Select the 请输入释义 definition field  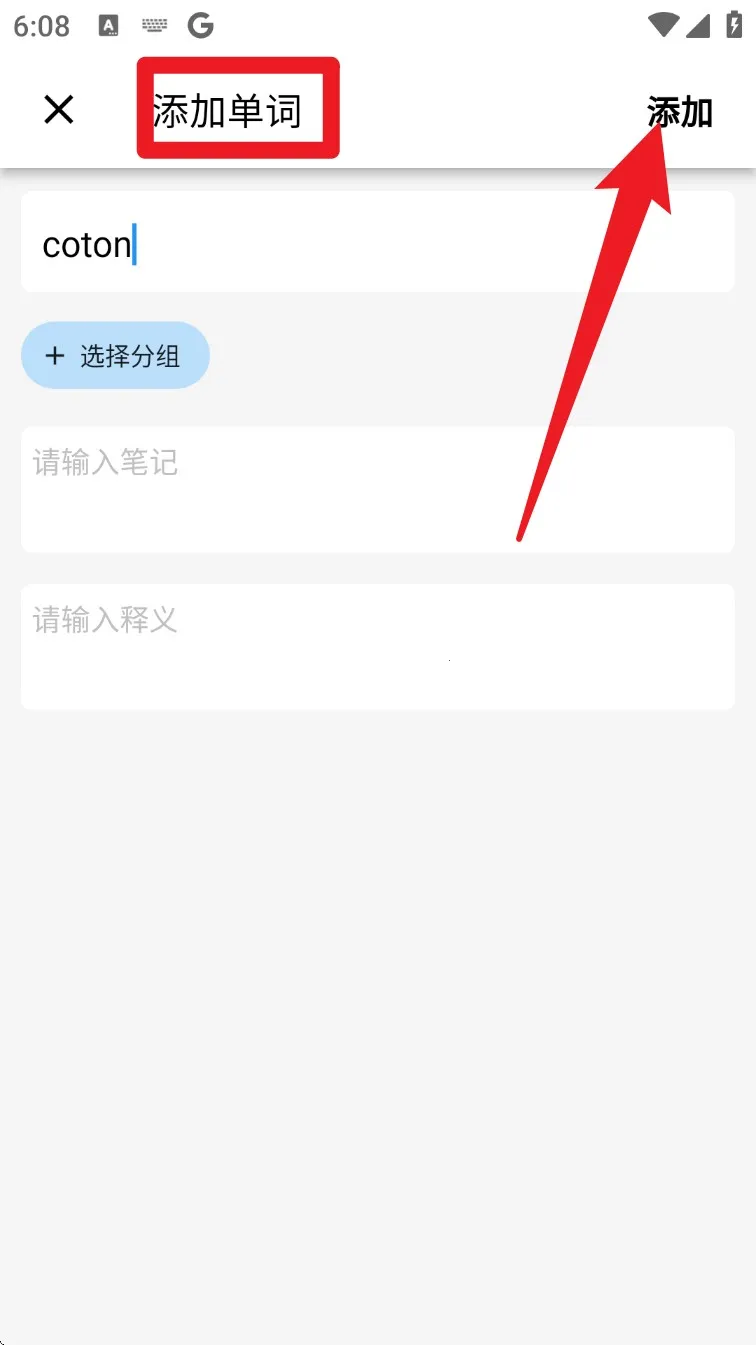[x=377, y=646]
